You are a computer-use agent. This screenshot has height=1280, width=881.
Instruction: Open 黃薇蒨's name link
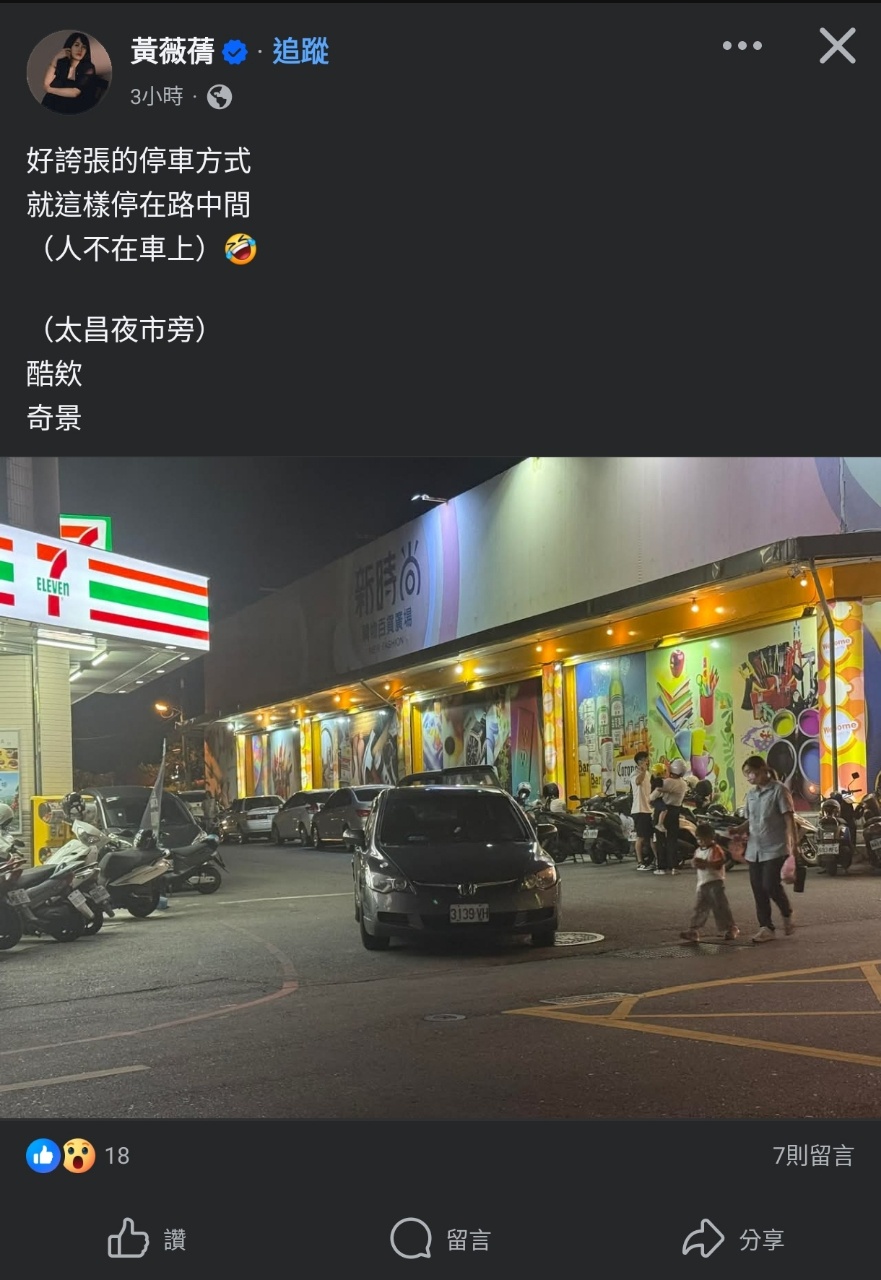coord(174,51)
